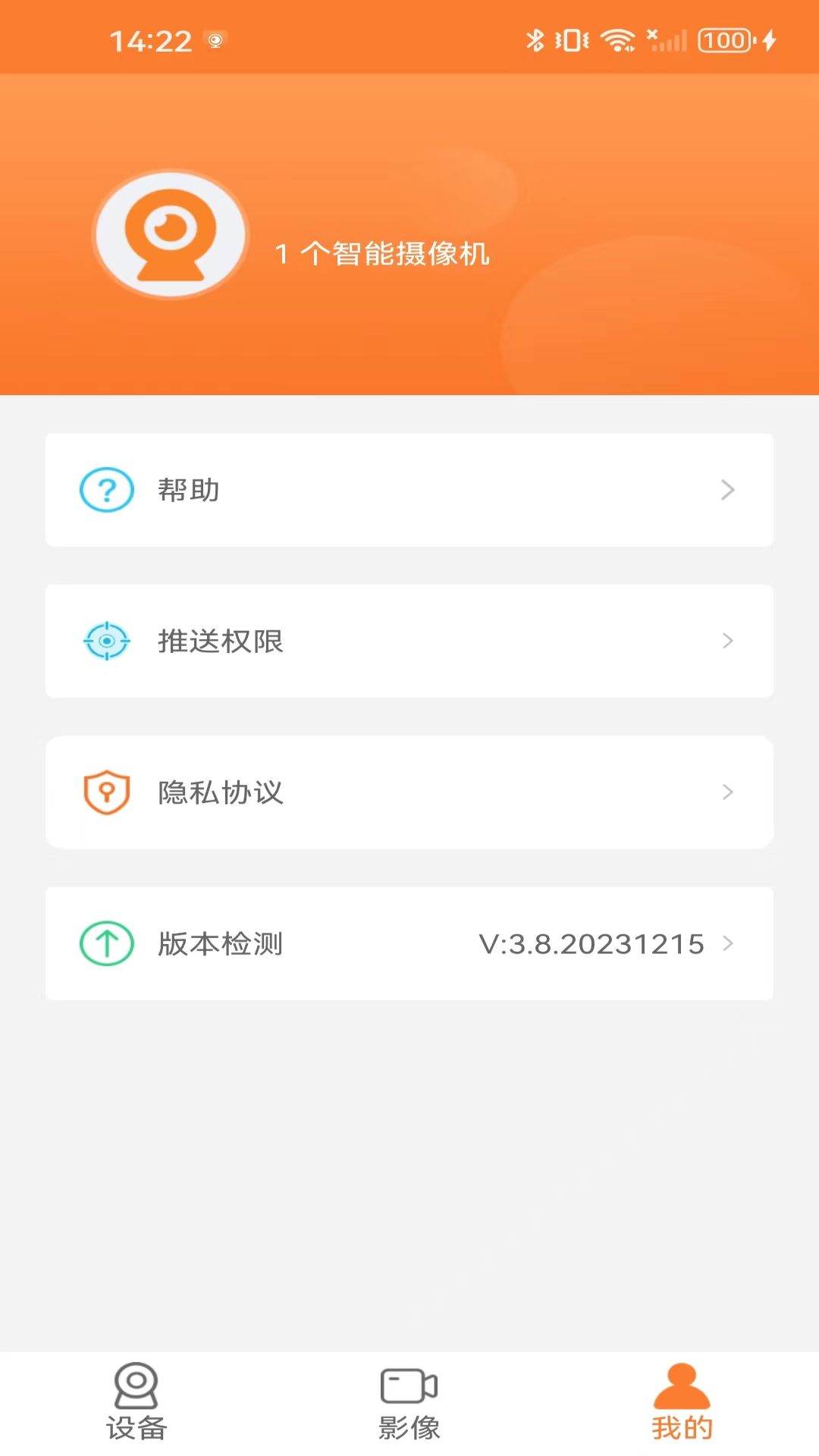Click the blue help question mark icon
This screenshot has width=819, height=1456.
pos(106,490)
